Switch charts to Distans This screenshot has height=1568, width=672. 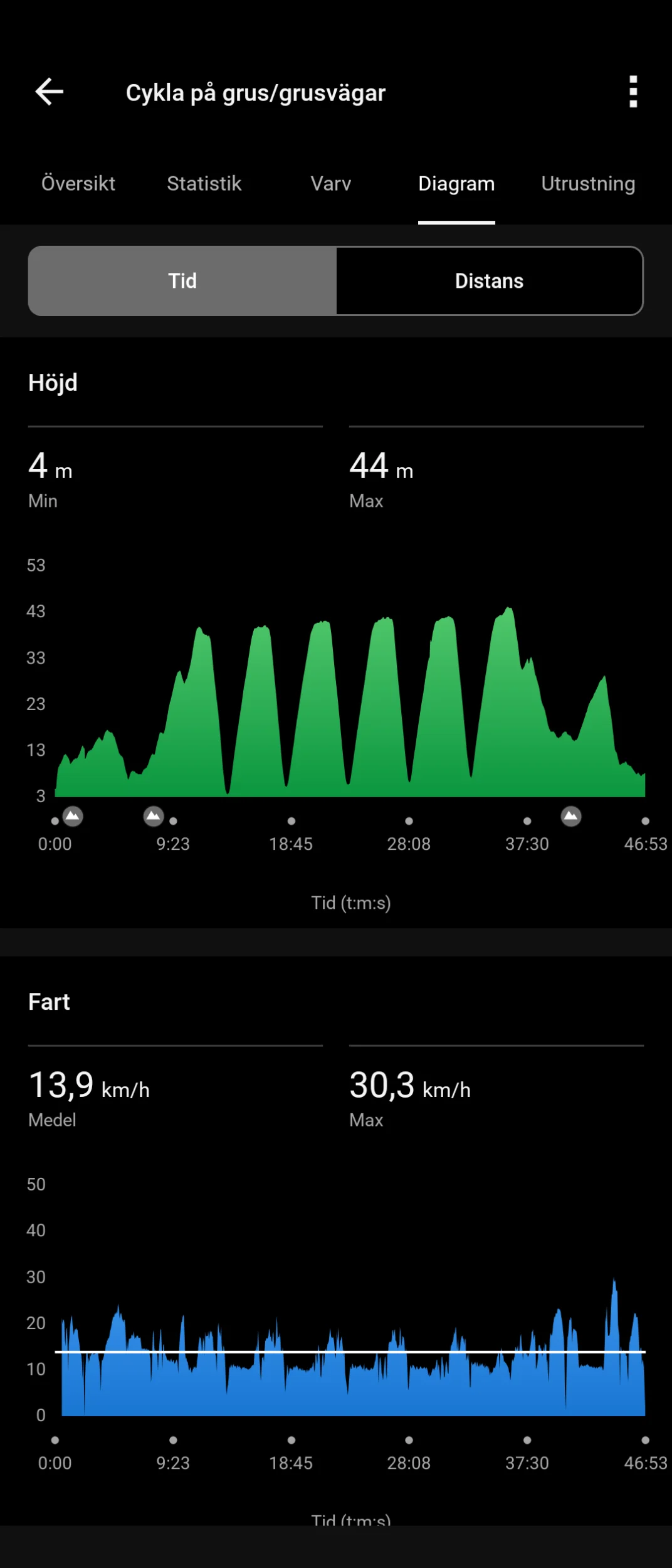point(490,280)
